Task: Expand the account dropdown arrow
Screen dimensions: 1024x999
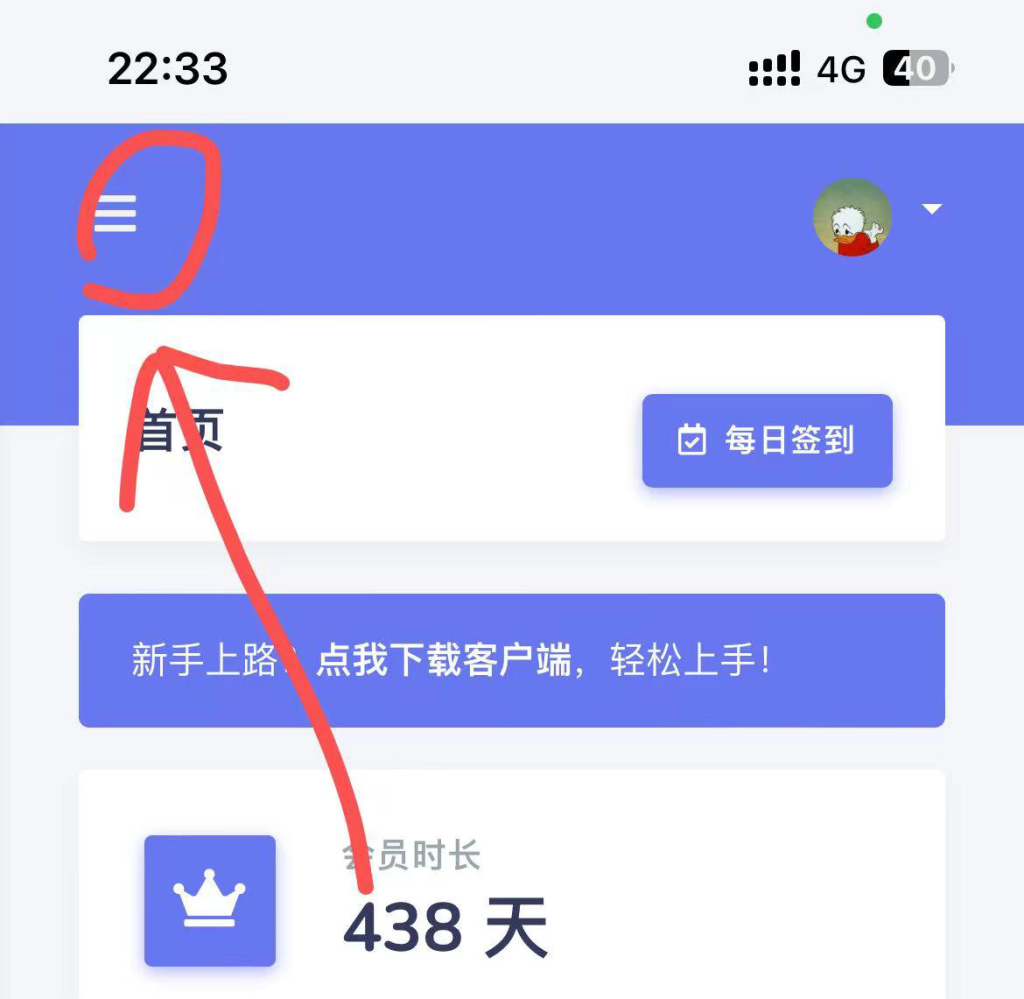Action: point(932,209)
